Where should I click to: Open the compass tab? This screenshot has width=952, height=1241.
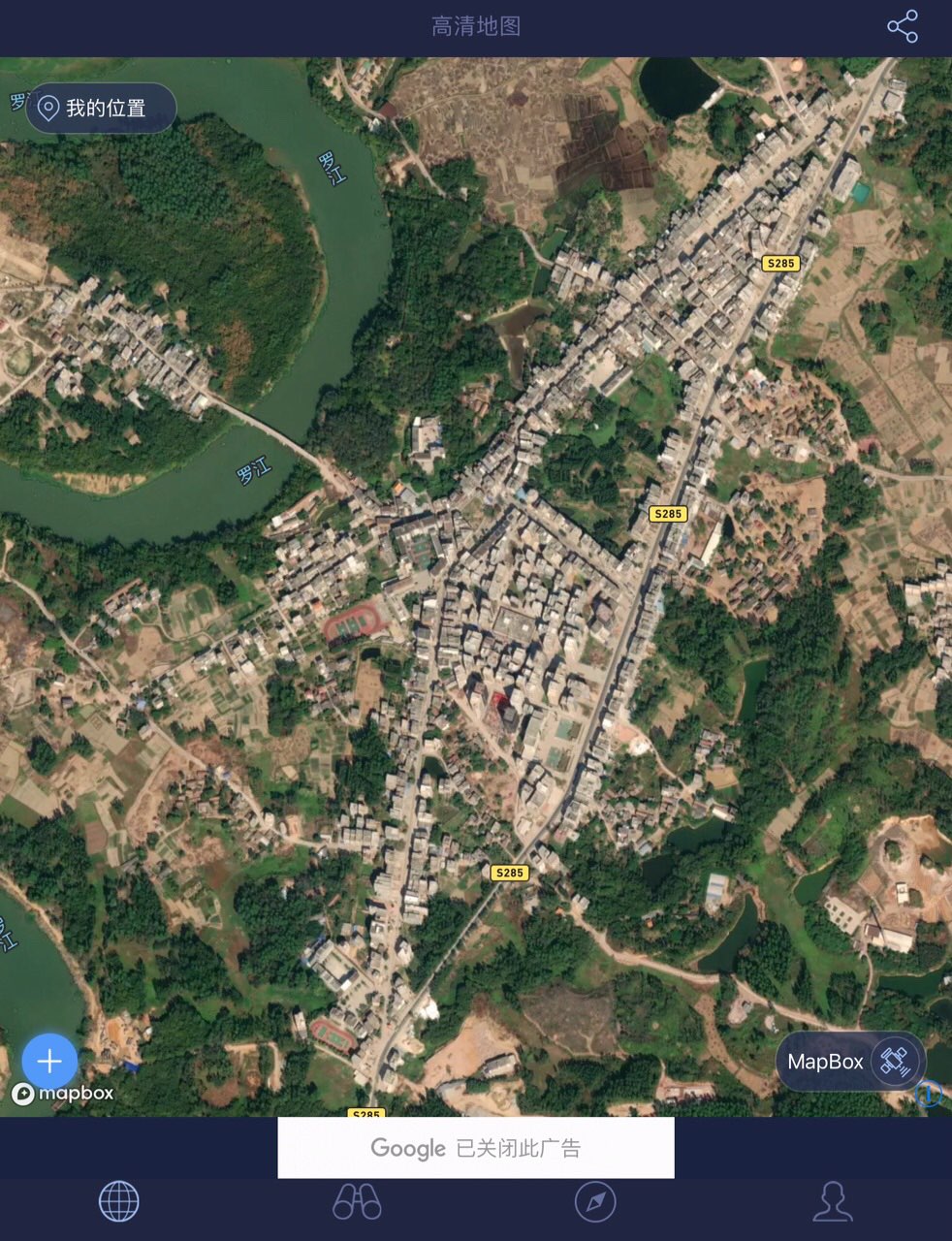click(x=594, y=1202)
